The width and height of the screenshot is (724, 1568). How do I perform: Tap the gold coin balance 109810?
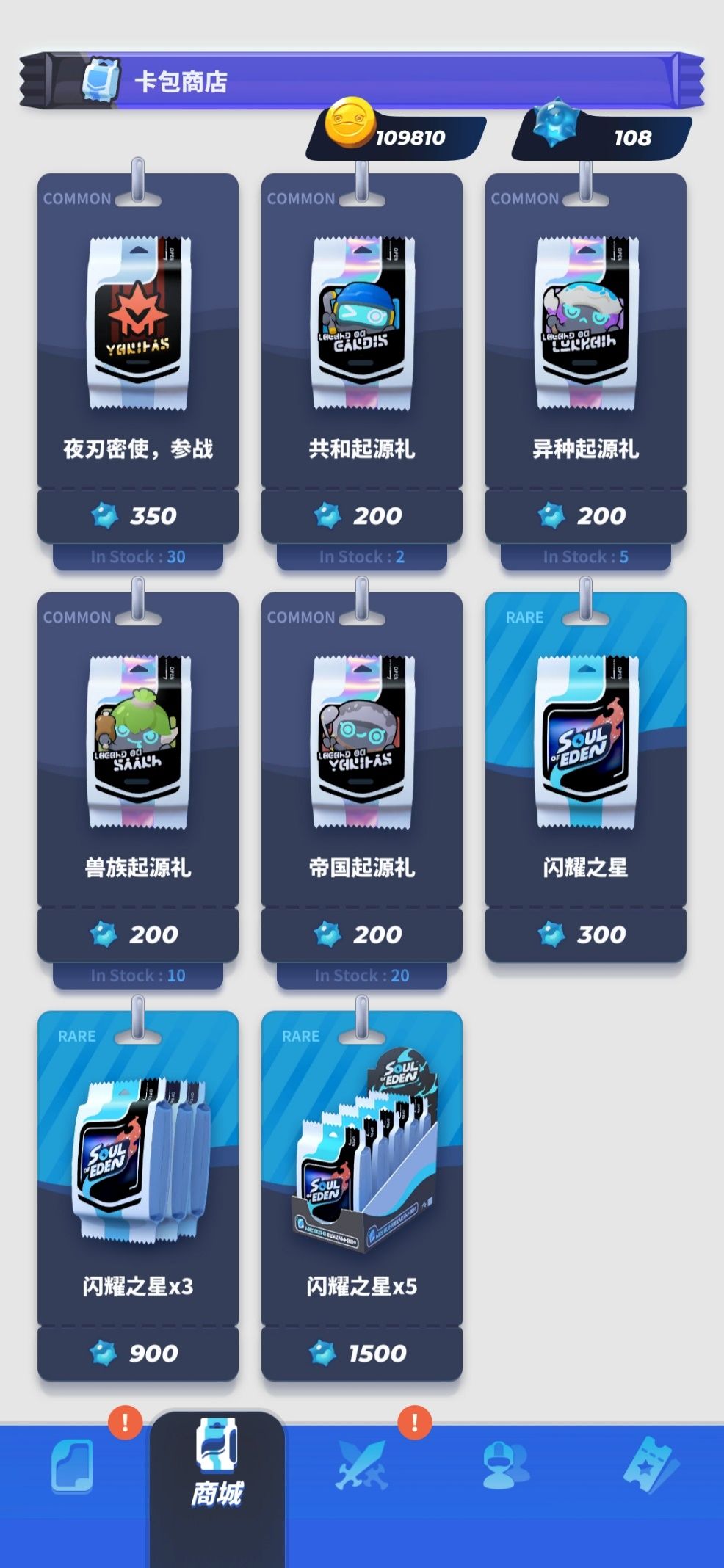[397, 137]
